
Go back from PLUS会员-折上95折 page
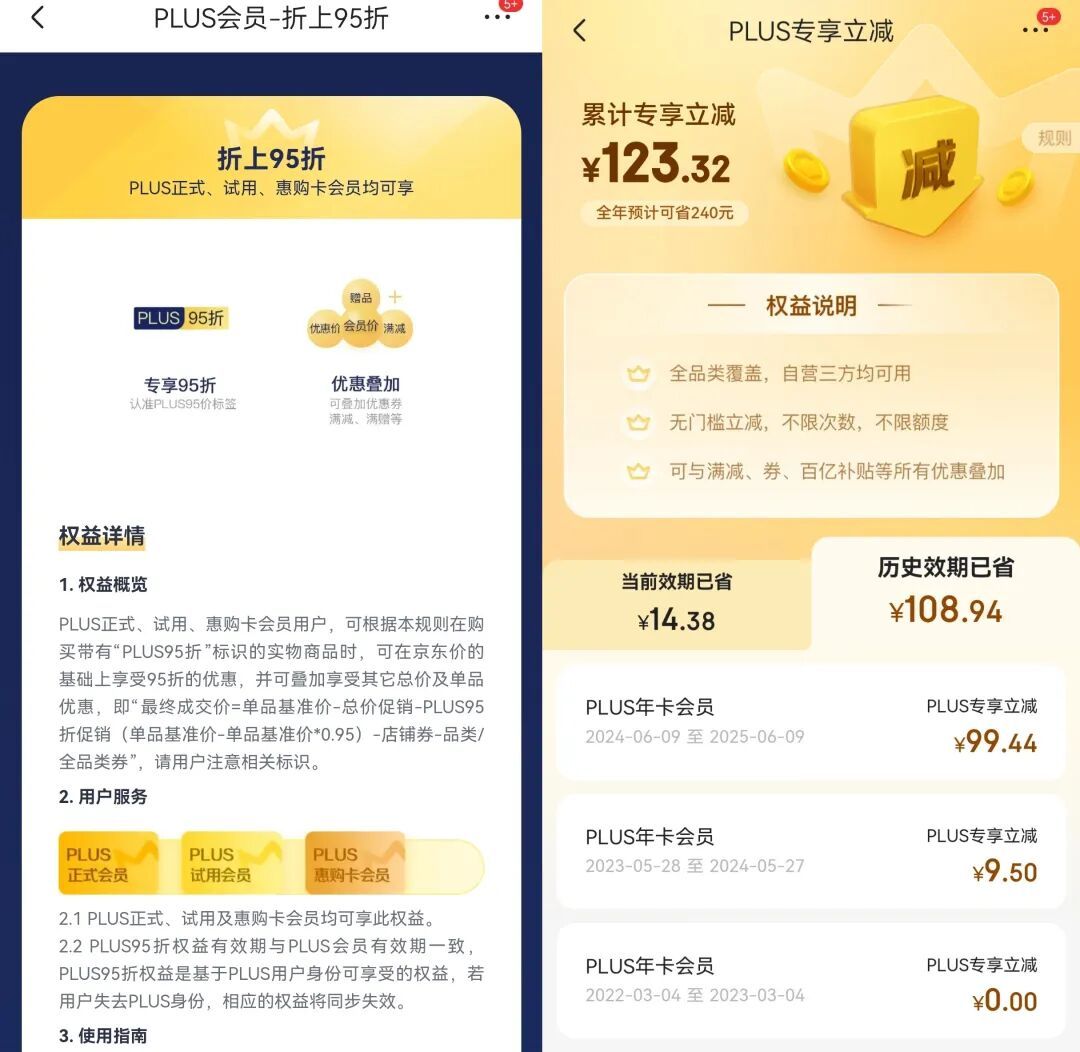(x=38, y=18)
